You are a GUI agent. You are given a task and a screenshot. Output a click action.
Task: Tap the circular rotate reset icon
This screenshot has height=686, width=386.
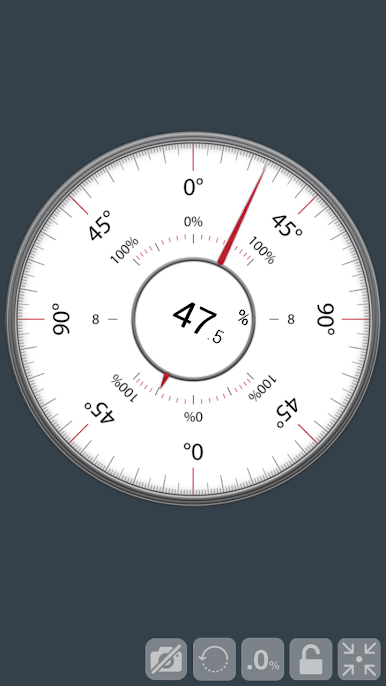(x=214, y=659)
